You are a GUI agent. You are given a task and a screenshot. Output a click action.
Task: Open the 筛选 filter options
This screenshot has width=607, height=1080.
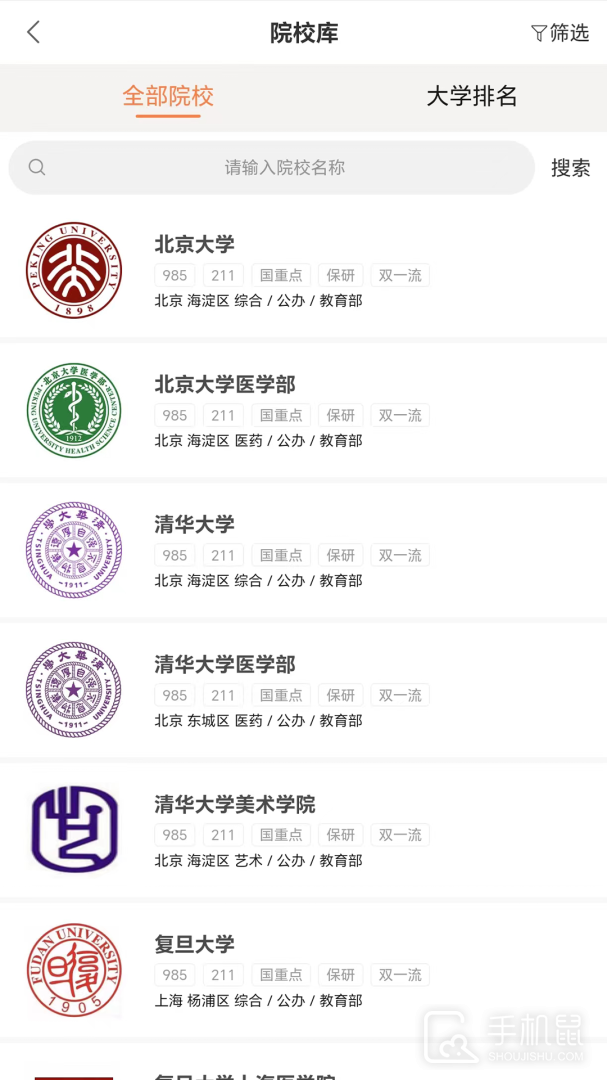(560, 33)
